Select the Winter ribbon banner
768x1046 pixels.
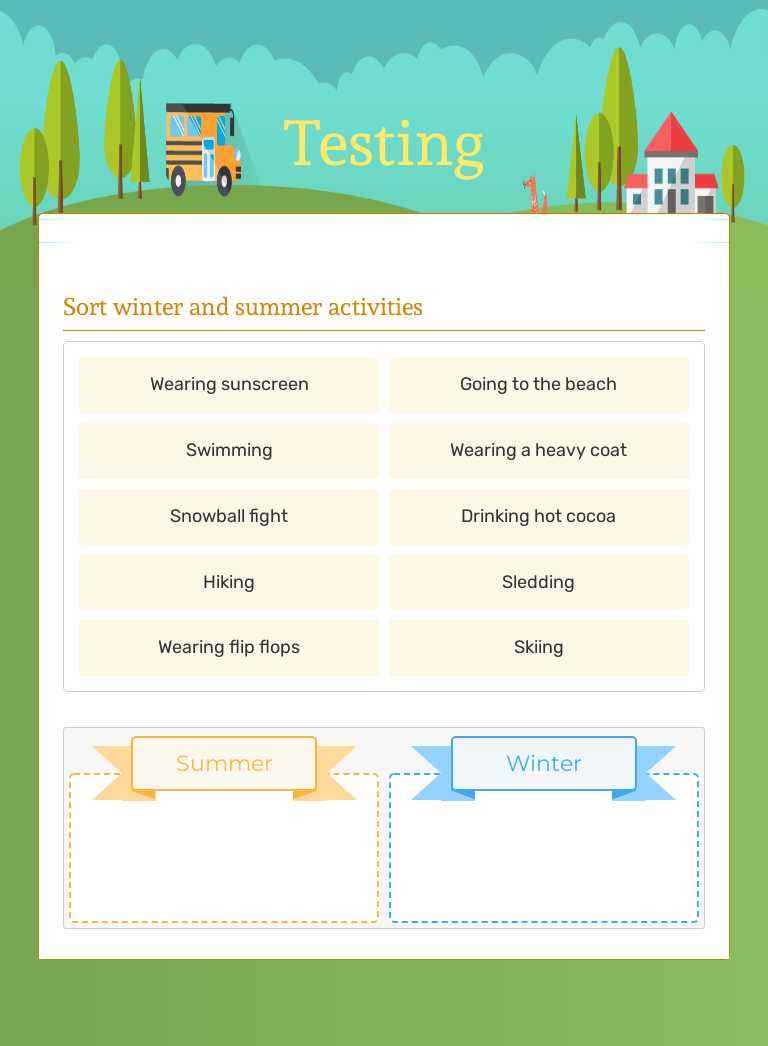point(543,763)
